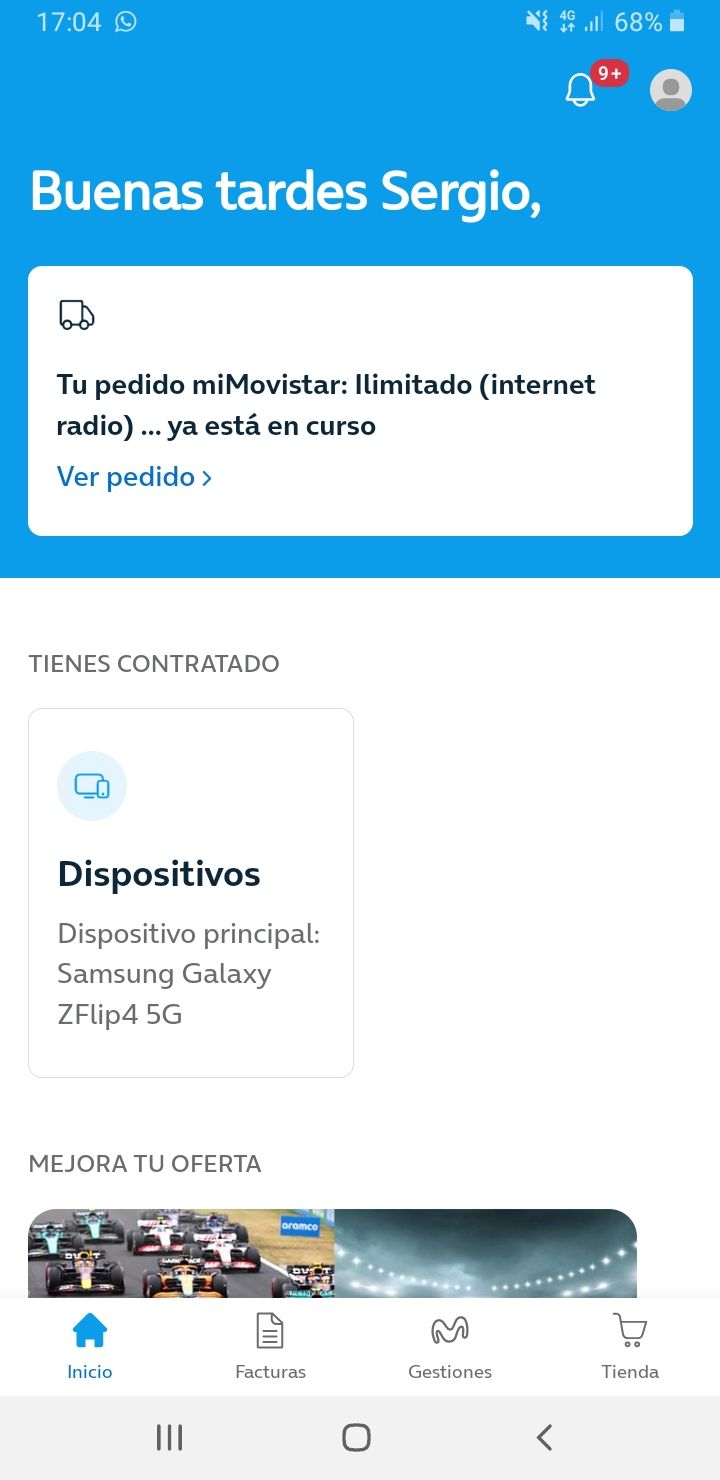The height and width of the screenshot is (1480, 720).
Task: Tap the delivery truck icon on order card
Action: (76, 314)
